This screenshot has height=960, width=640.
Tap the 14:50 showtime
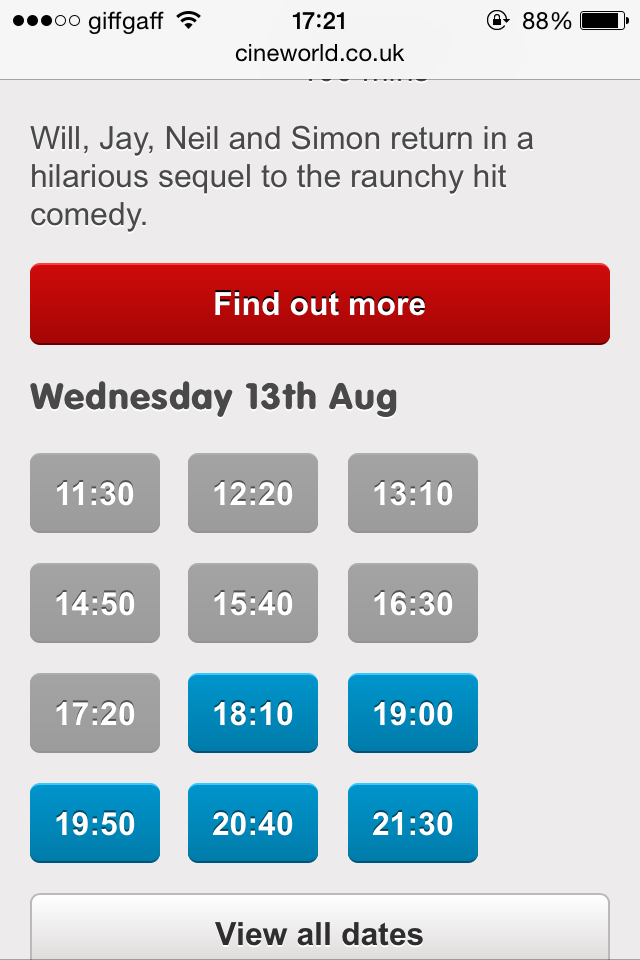95,603
